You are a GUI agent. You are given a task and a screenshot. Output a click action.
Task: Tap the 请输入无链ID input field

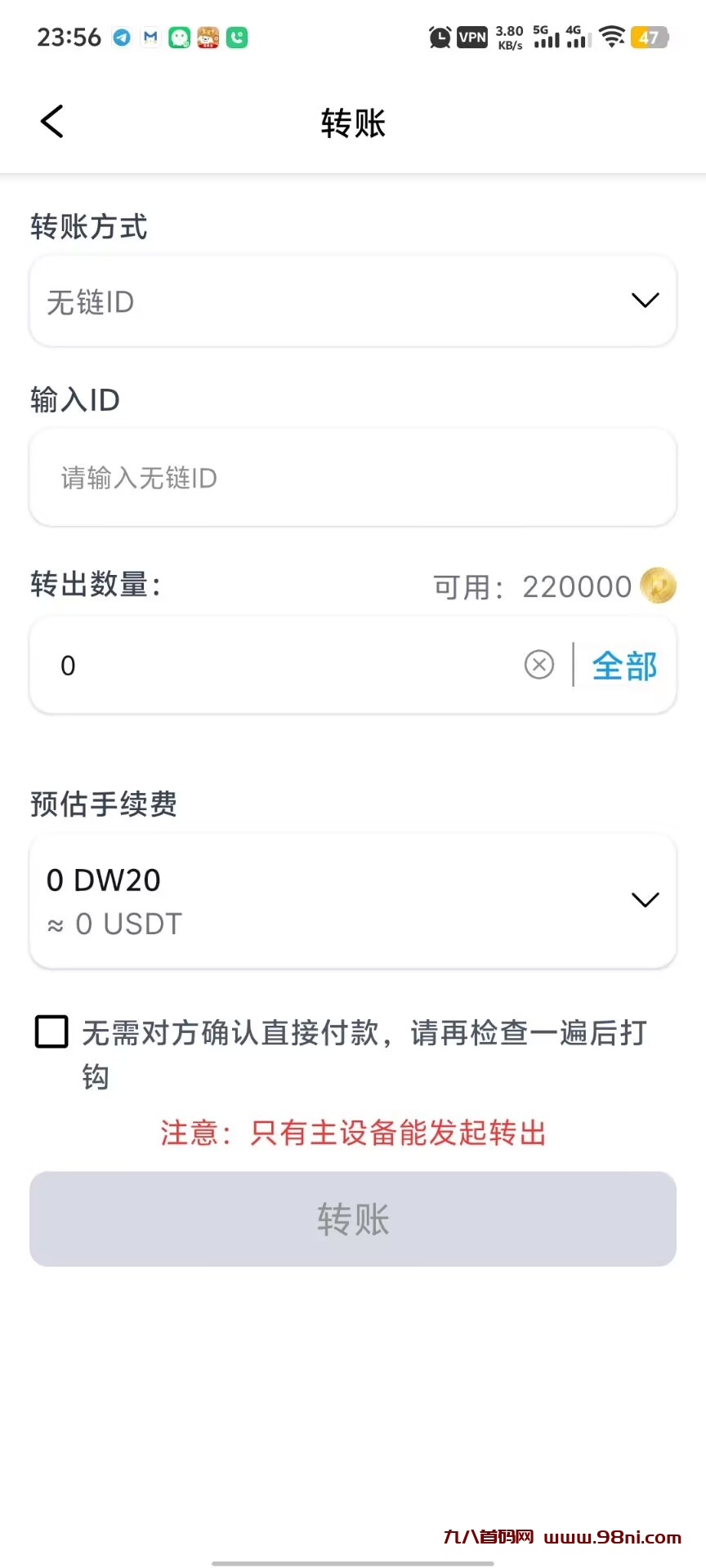(x=352, y=478)
